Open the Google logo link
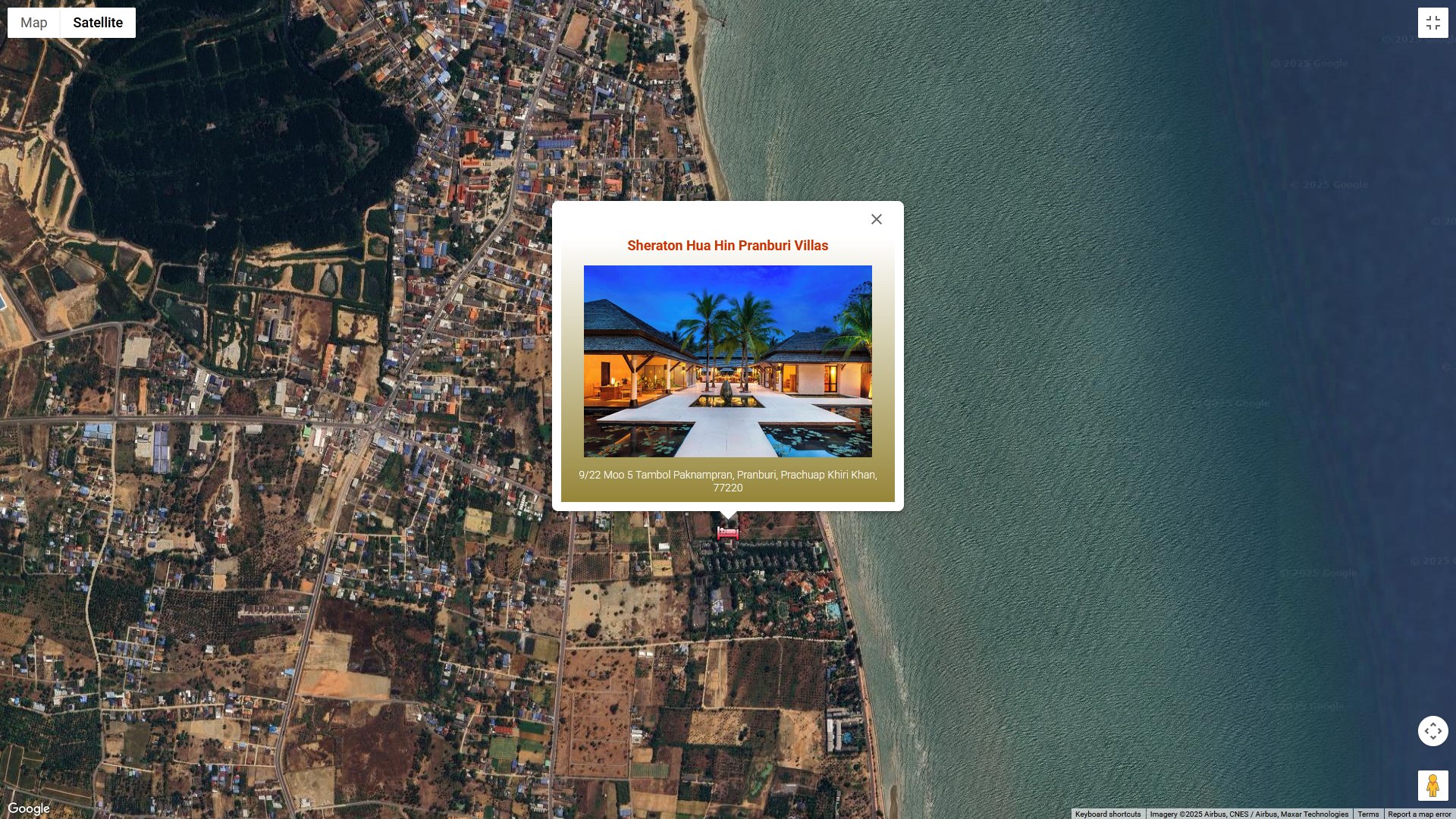Screen dimensions: 1456x819 (29, 808)
